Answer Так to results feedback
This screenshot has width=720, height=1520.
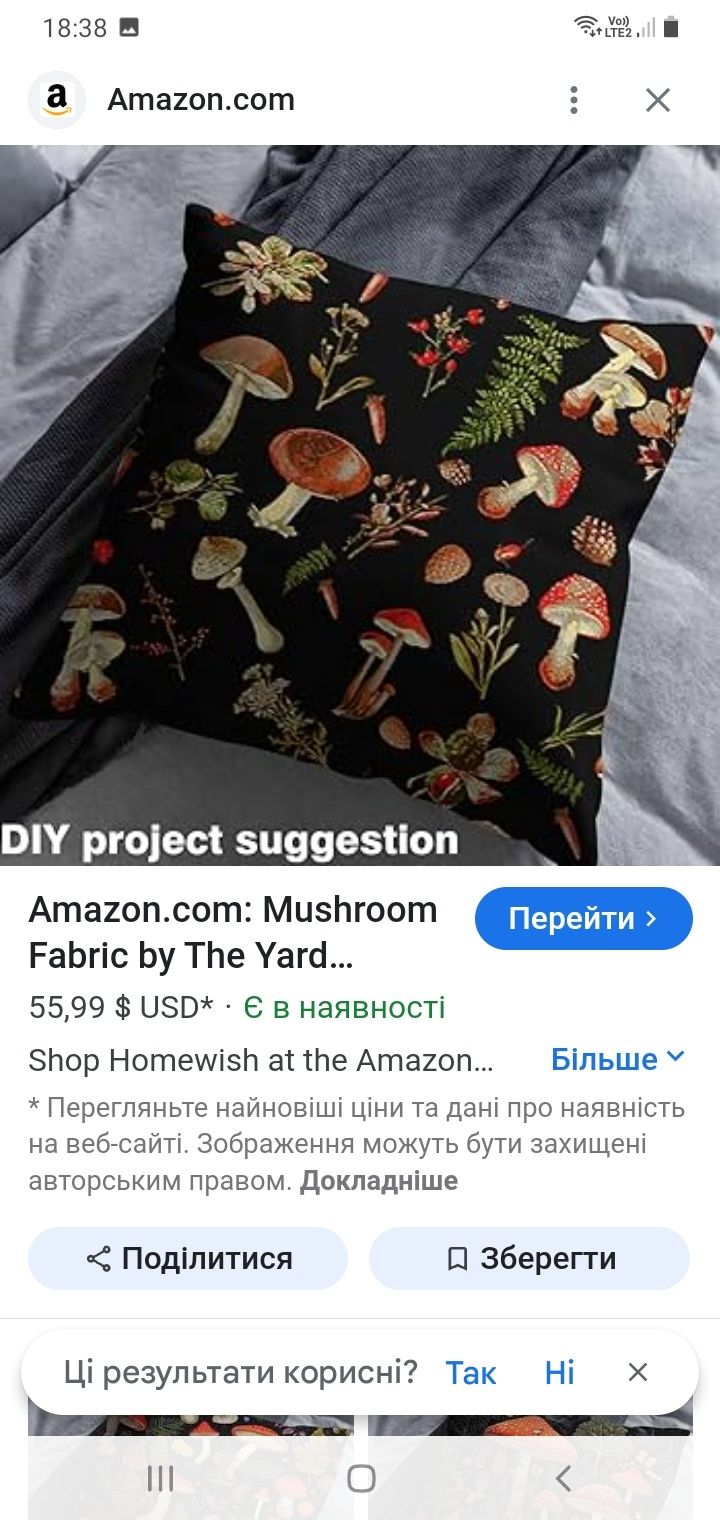(x=471, y=1373)
